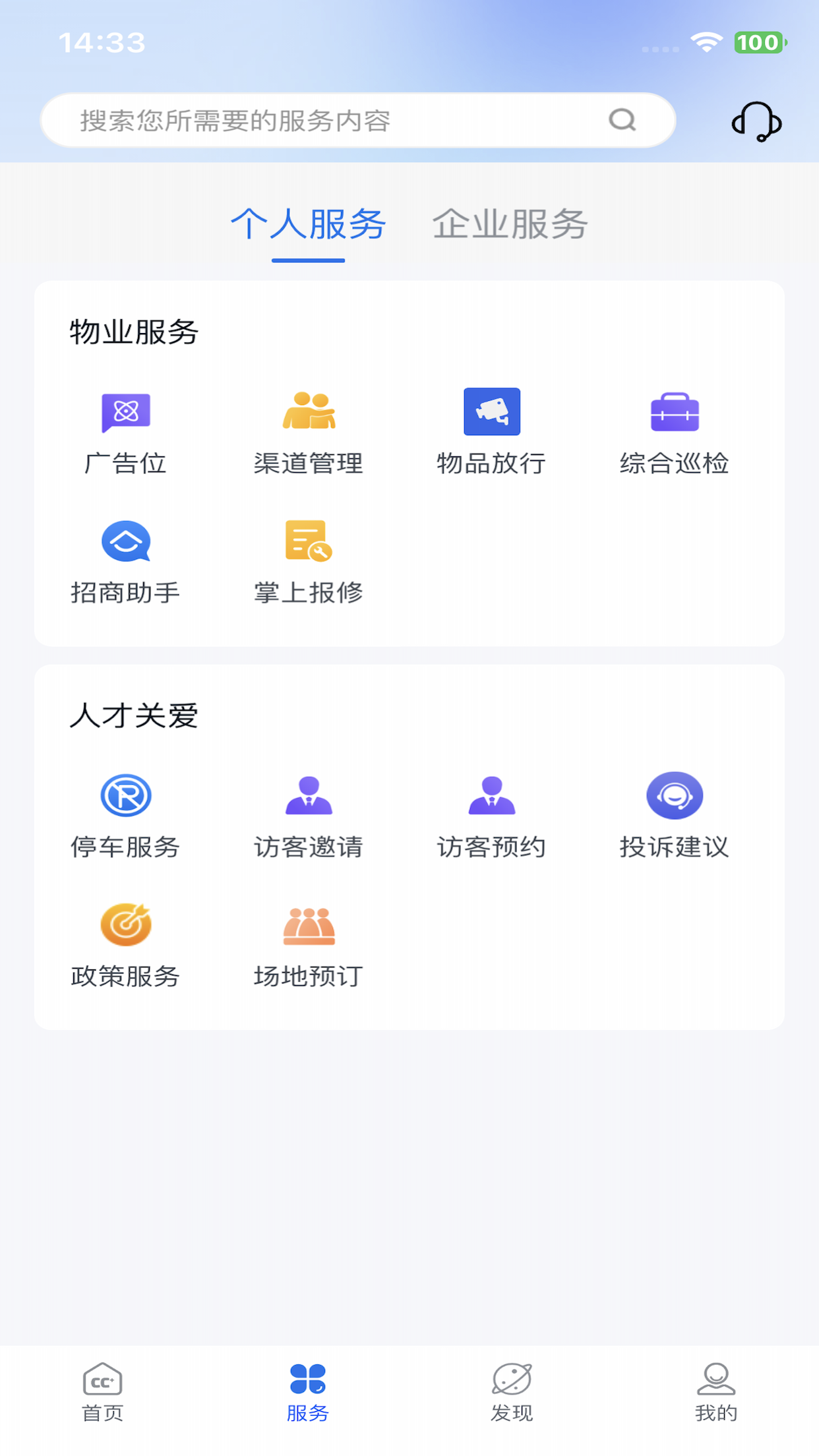Select the 个人服务 tab
This screenshot has height=1456, width=819.
tap(308, 224)
